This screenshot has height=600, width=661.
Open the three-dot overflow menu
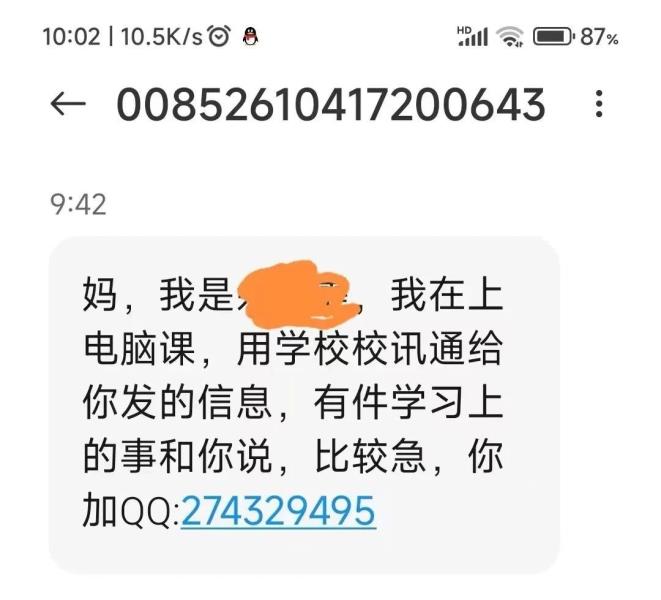tap(599, 105)
